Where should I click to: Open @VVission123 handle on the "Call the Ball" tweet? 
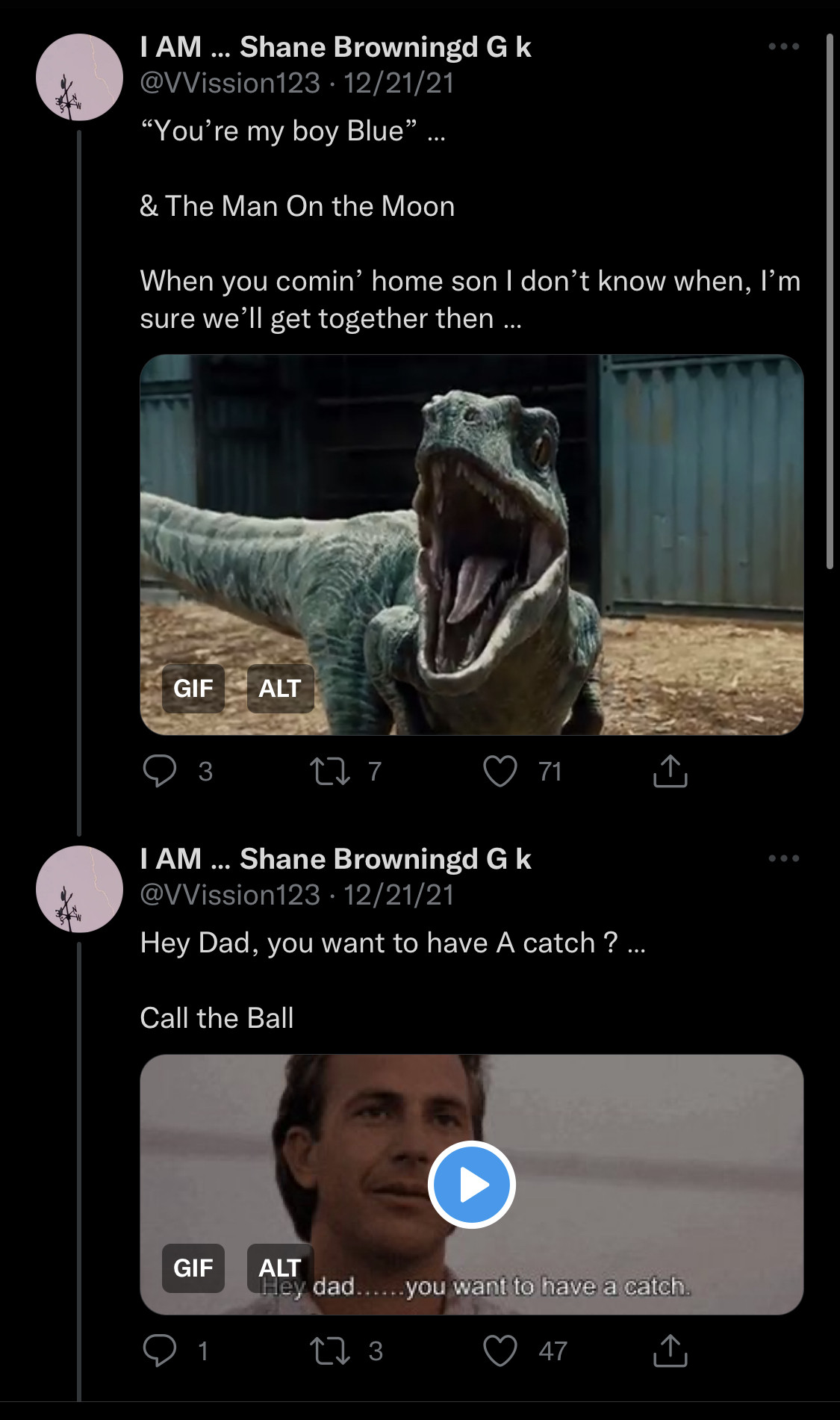point(230,895)
